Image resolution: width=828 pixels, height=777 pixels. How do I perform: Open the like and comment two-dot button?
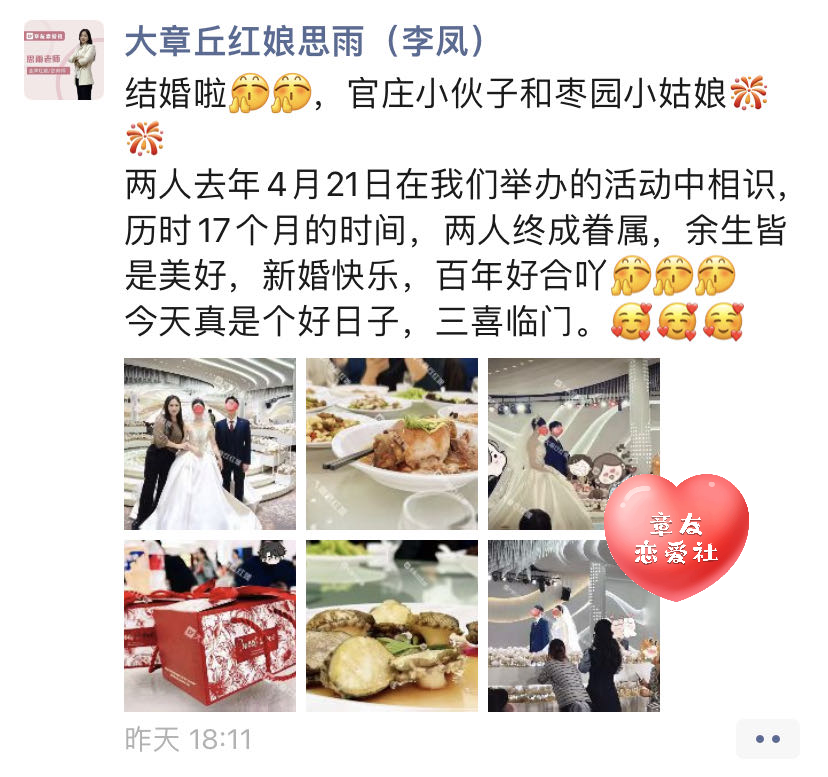[767, 739]
